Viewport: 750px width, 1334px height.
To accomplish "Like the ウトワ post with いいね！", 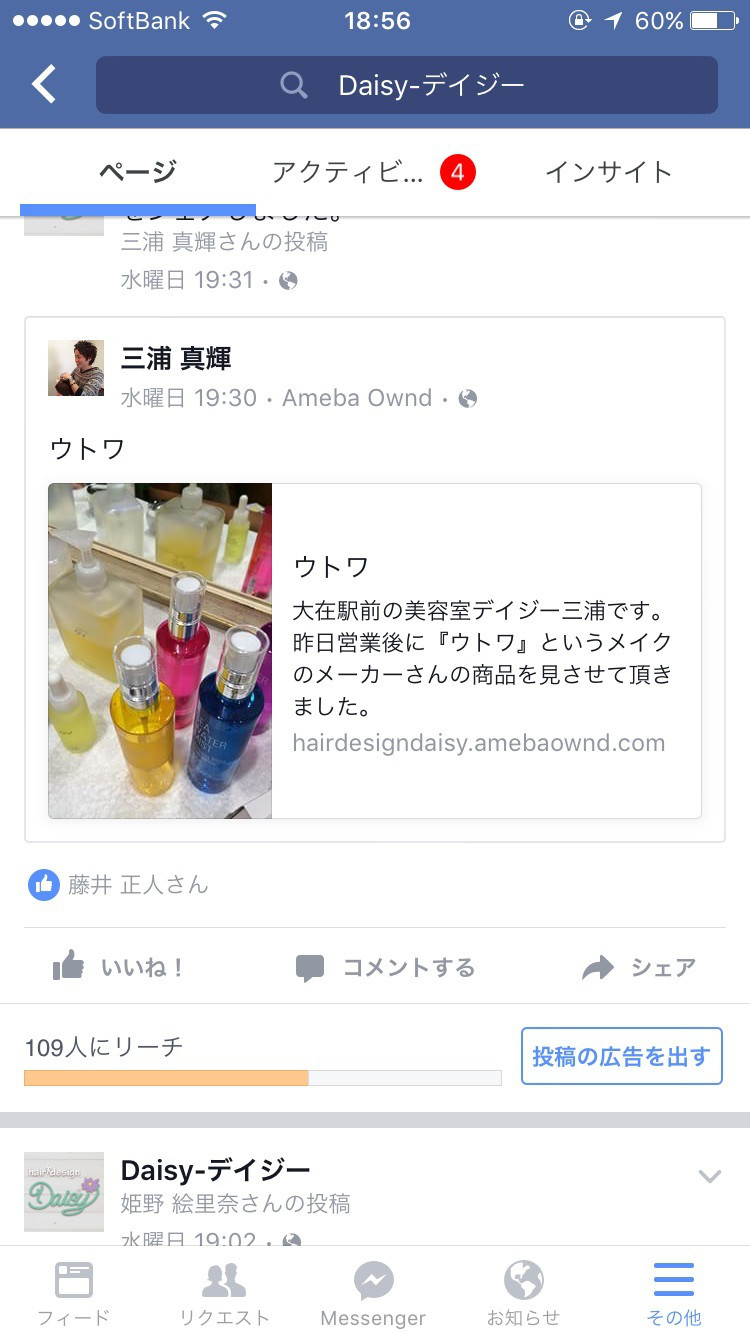I will tap(118, 967).
